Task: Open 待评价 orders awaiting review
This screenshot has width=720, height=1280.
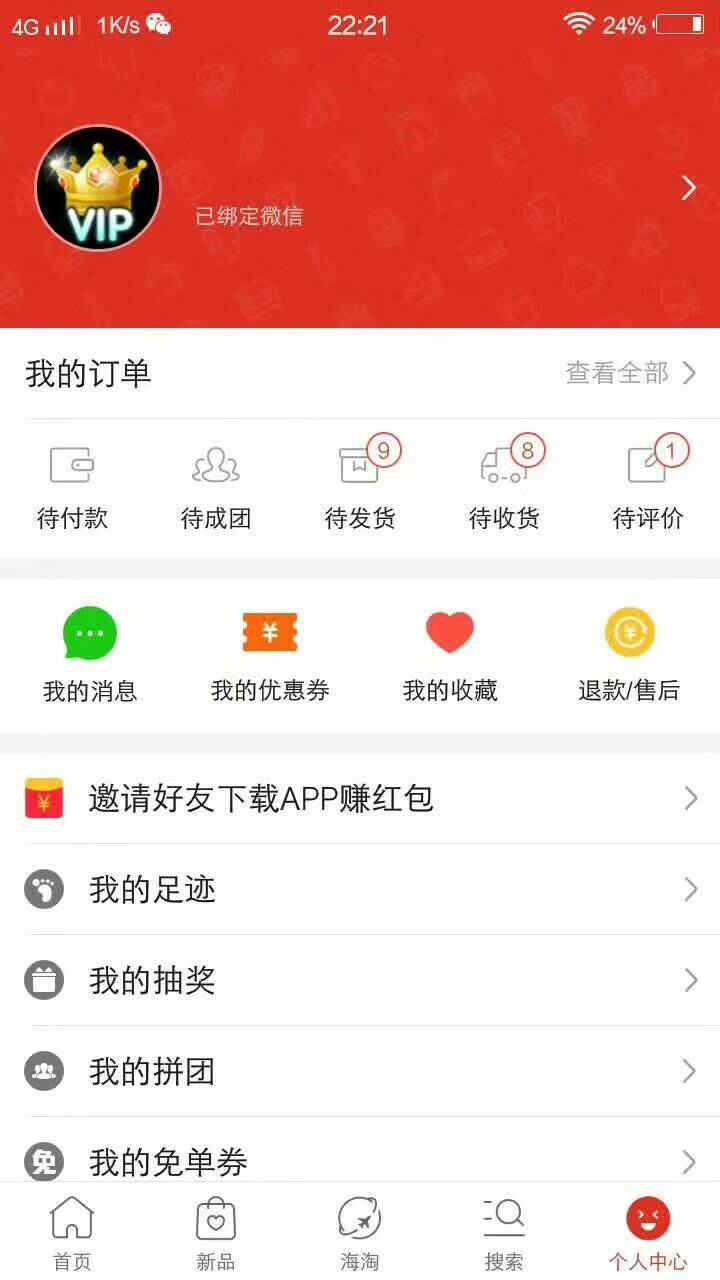Action: 648,487
